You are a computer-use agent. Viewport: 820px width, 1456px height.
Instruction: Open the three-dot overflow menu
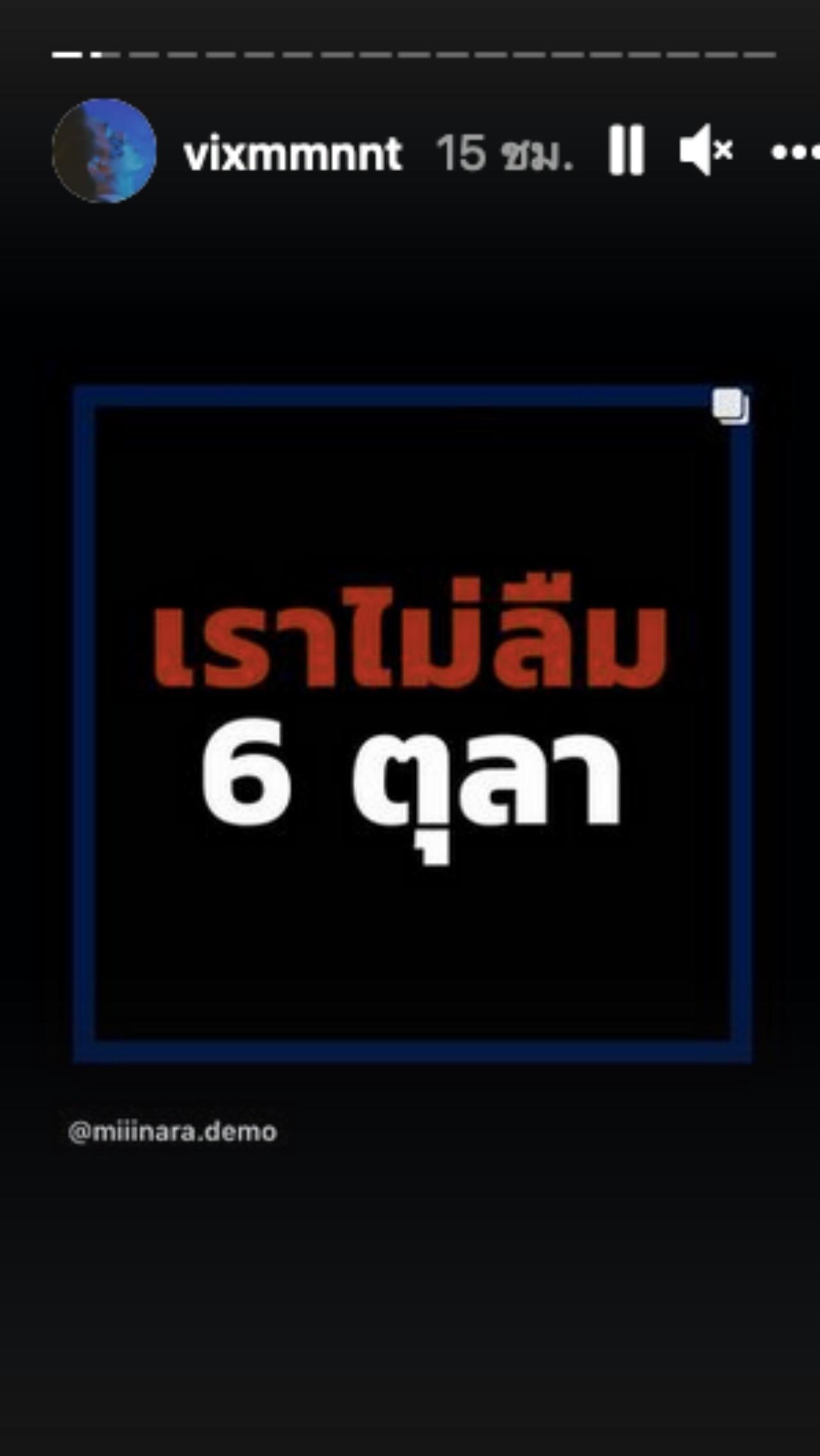tap(794, 152)
